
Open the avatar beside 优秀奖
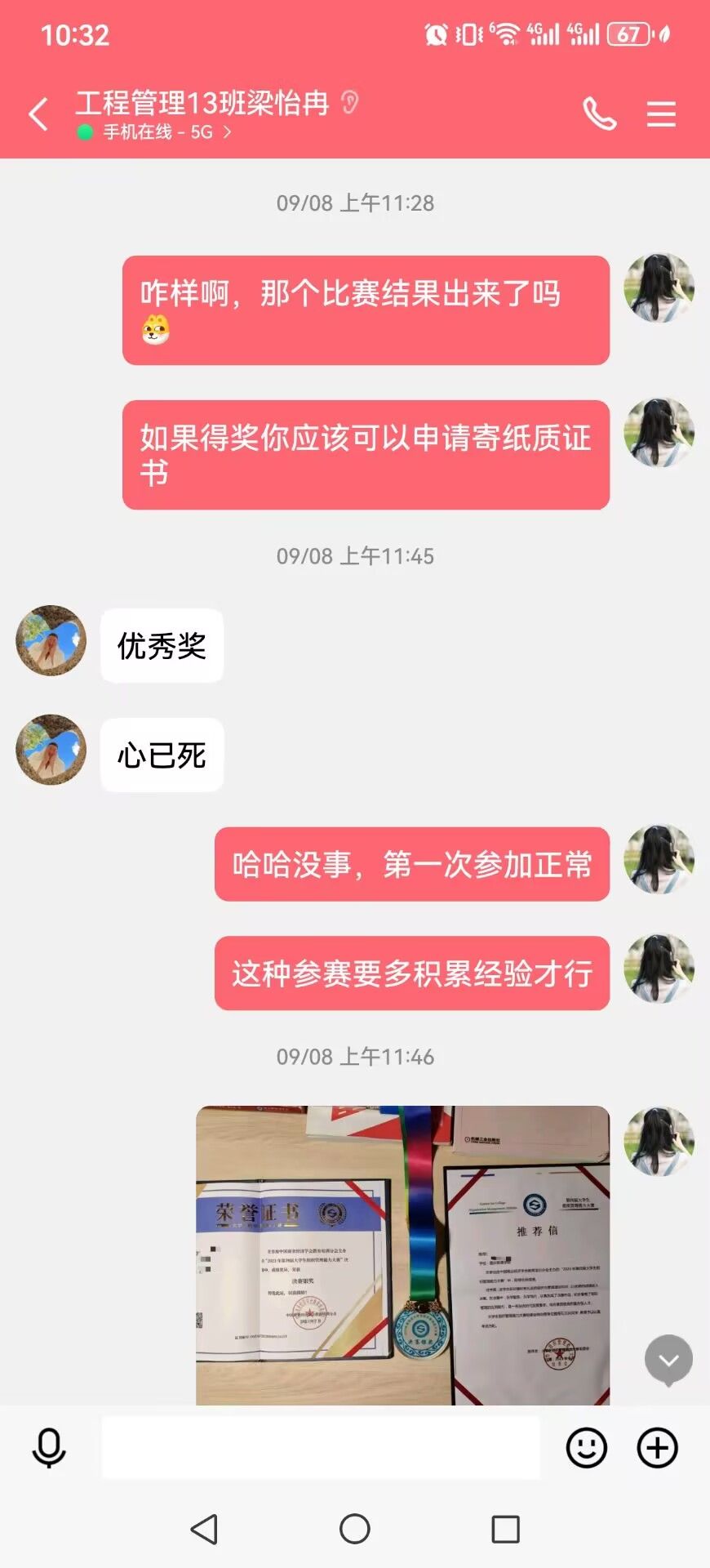click(51, 641)
